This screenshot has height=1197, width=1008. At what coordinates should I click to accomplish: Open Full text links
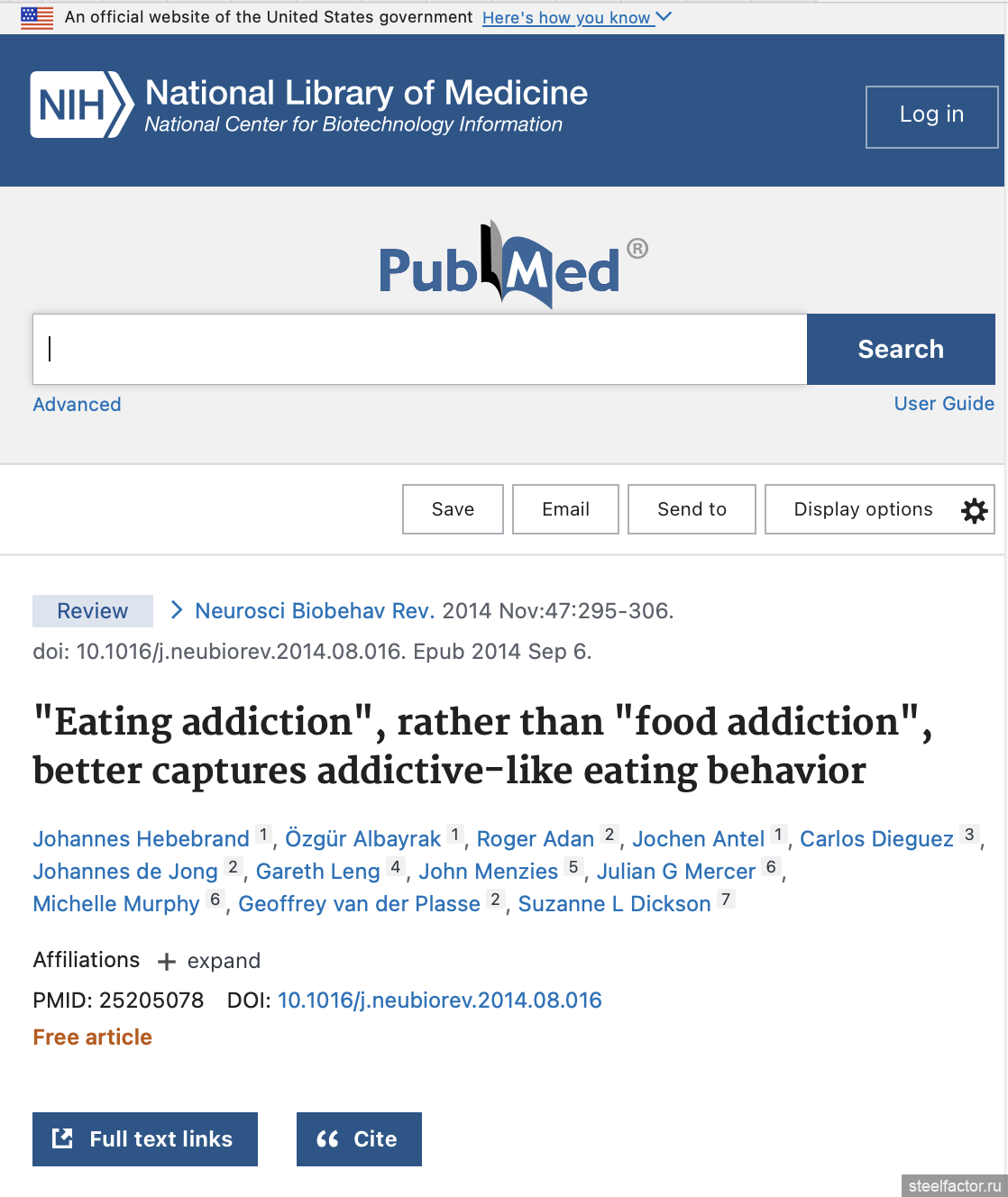[145, 1139]
